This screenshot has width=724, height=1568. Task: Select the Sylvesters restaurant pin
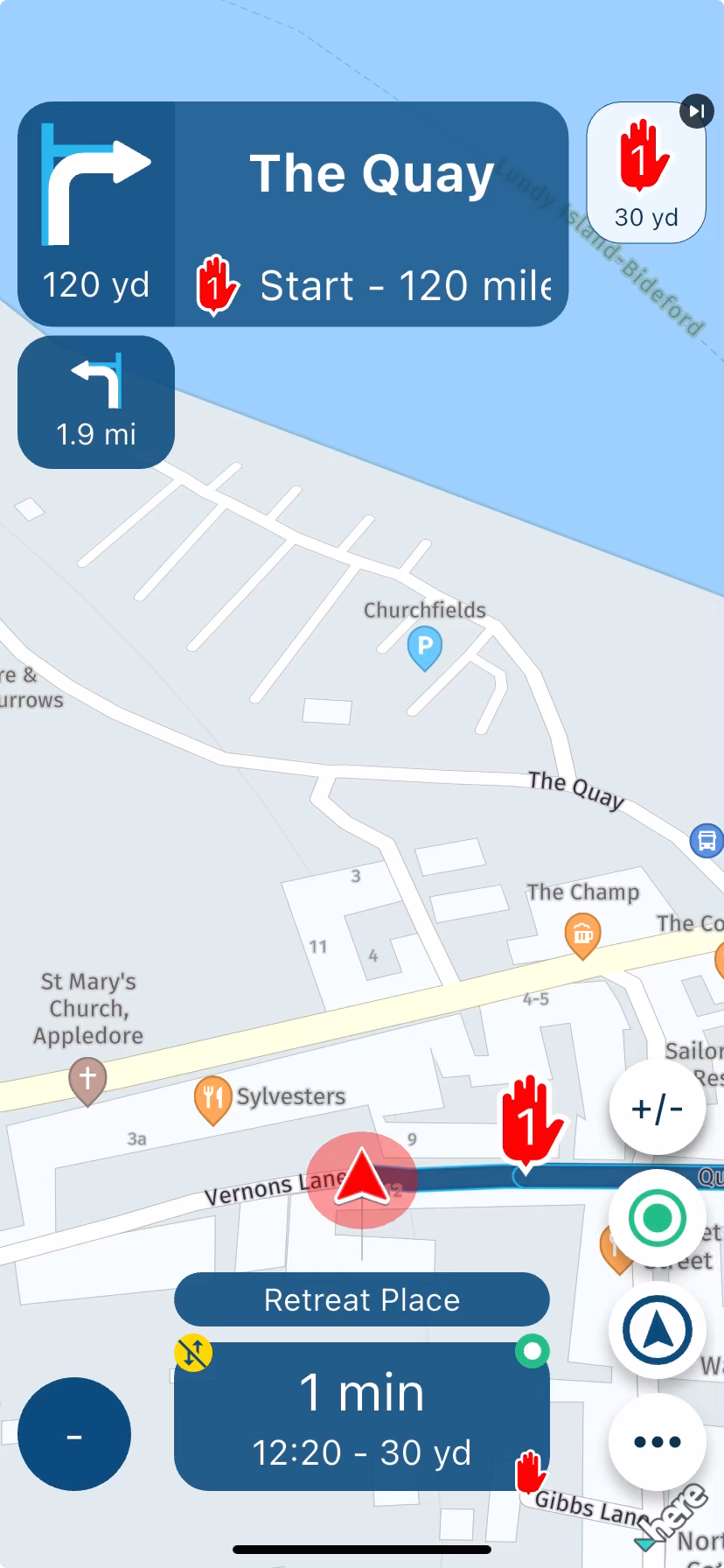[212, 1097]
